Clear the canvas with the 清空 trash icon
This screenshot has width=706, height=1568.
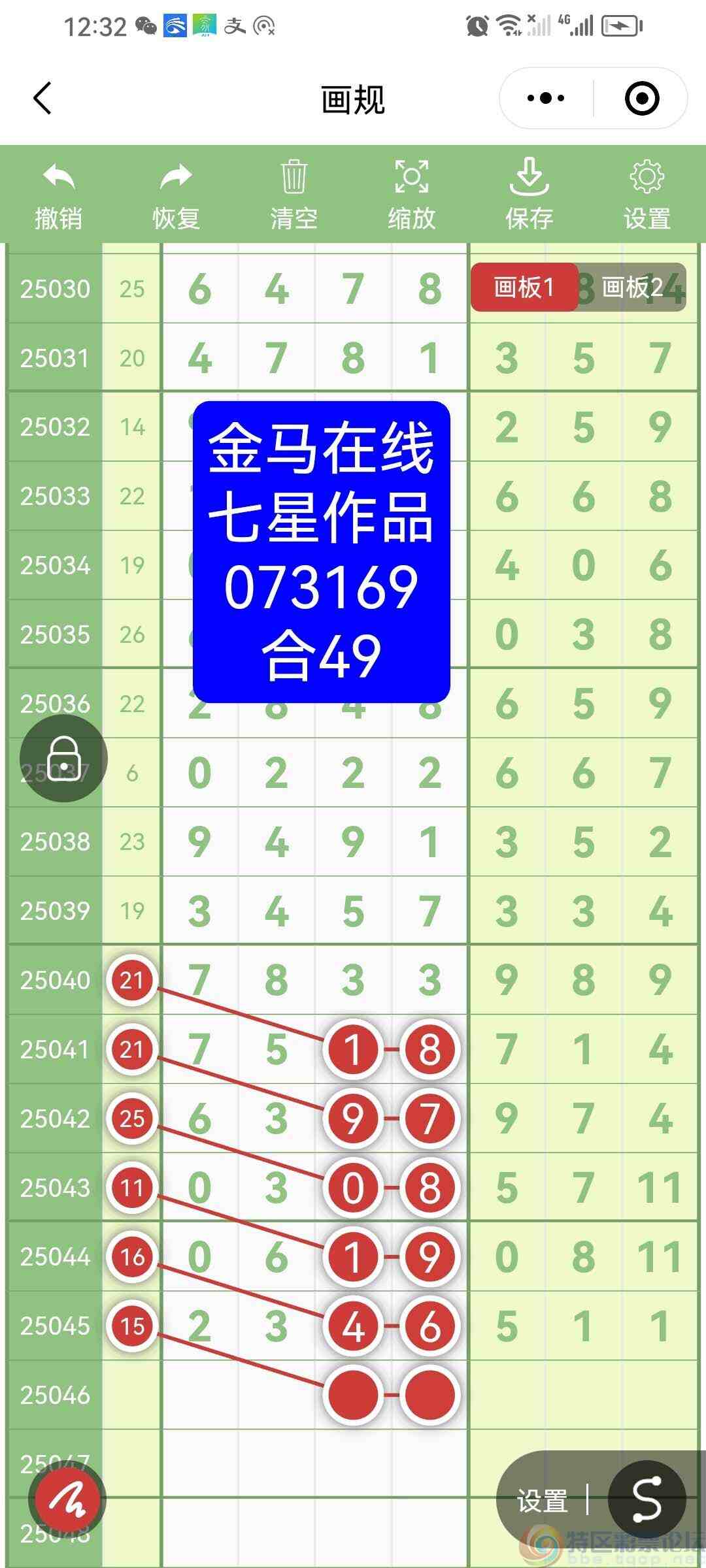(x=294, y=193)
